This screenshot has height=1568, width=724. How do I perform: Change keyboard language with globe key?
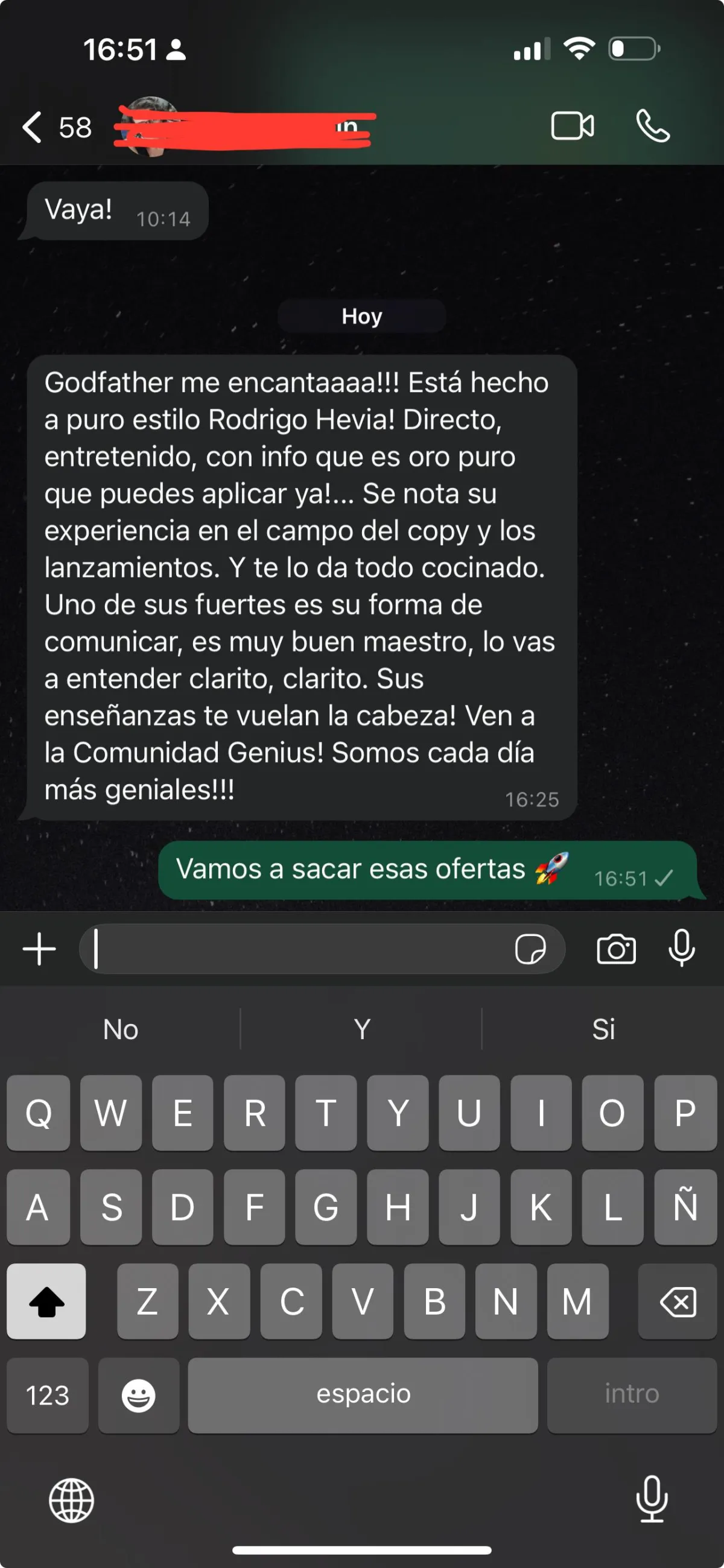(x=71, y=1500)
